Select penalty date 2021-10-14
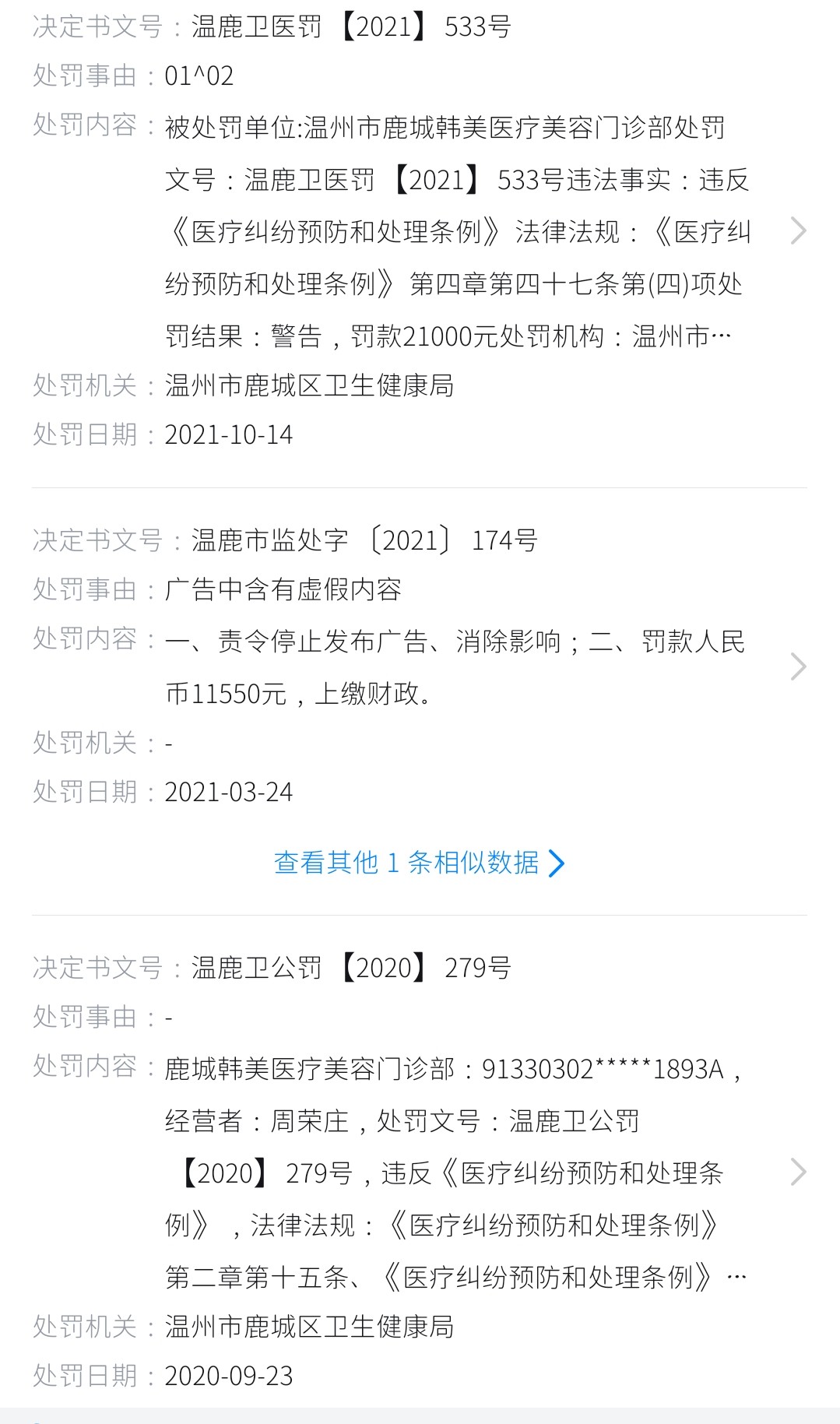The image size is (840, 1424). click(x=226, y=436)
